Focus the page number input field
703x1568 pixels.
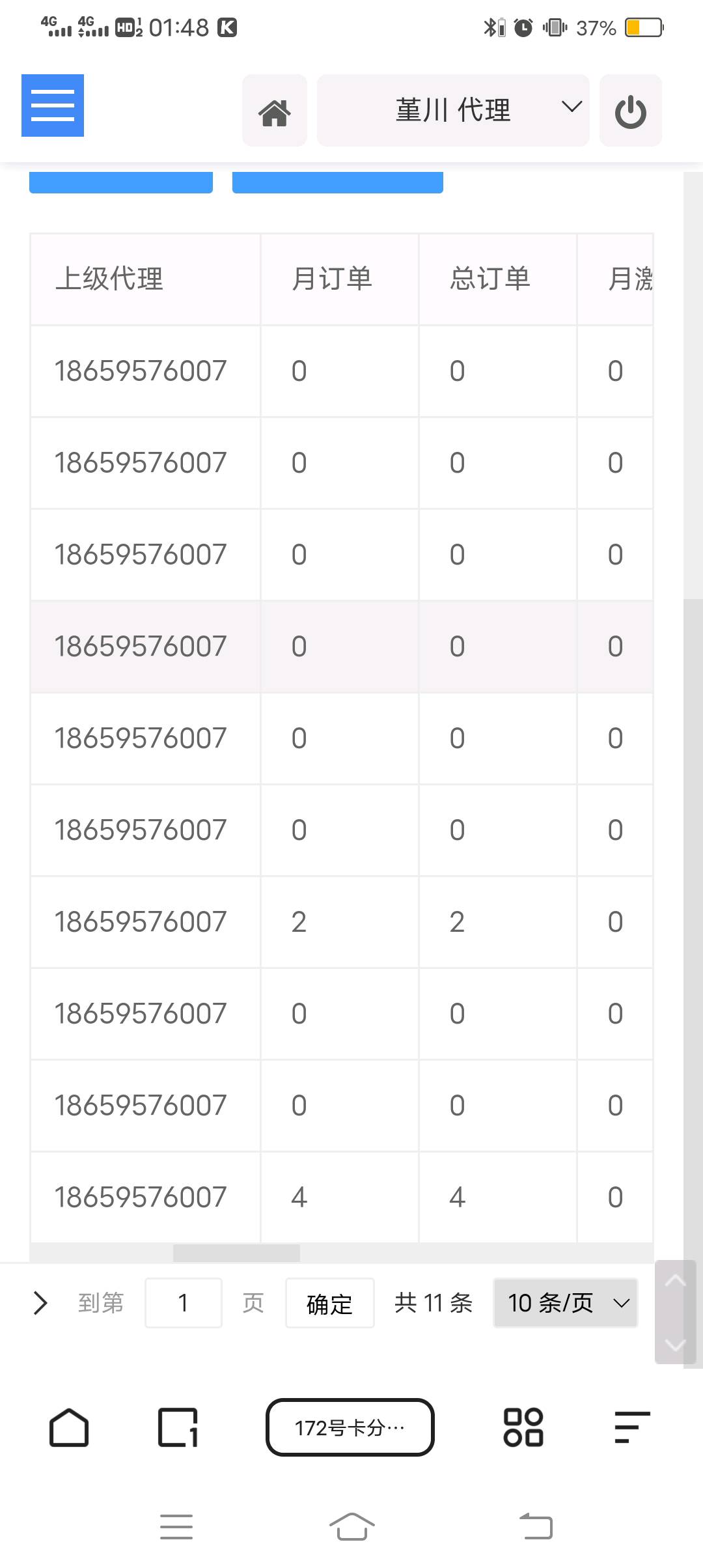(x=184, y=1303)
